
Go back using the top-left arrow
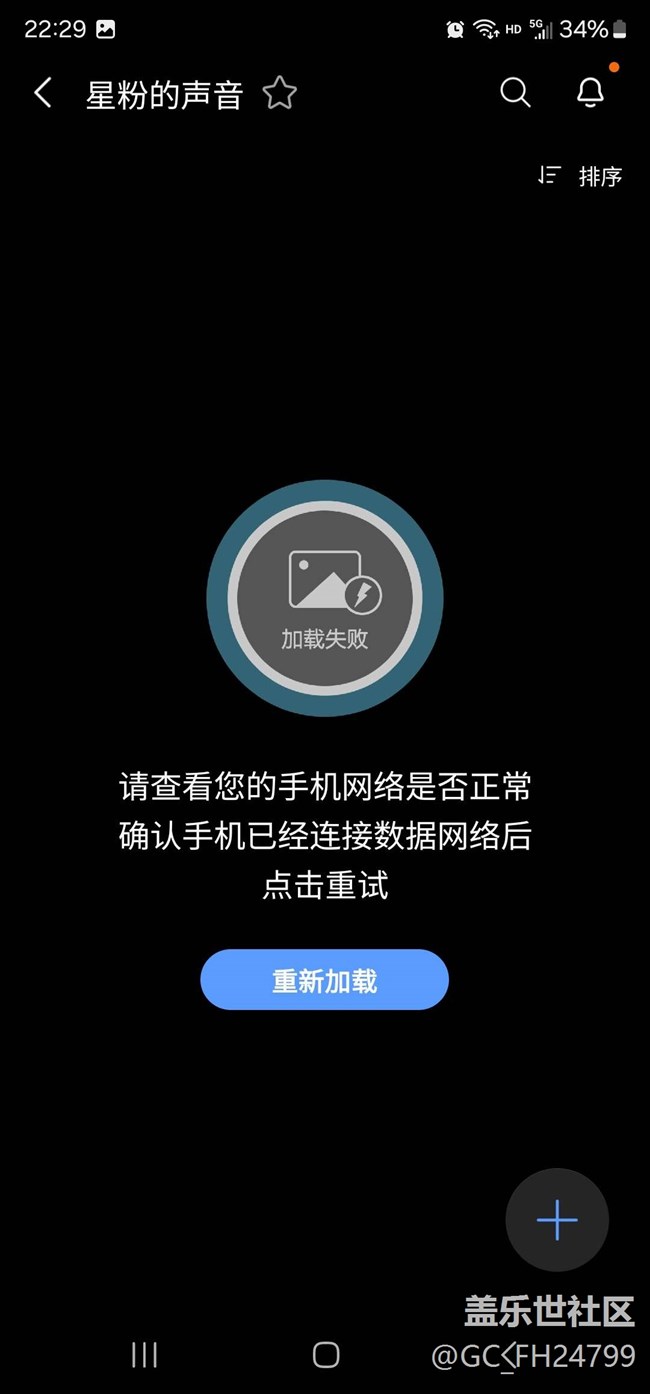(42, 94)
